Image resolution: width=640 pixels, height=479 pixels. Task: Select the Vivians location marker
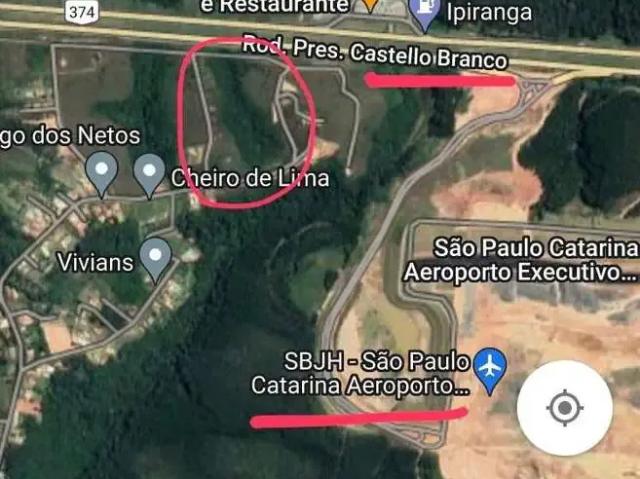(x=156, y=259)
